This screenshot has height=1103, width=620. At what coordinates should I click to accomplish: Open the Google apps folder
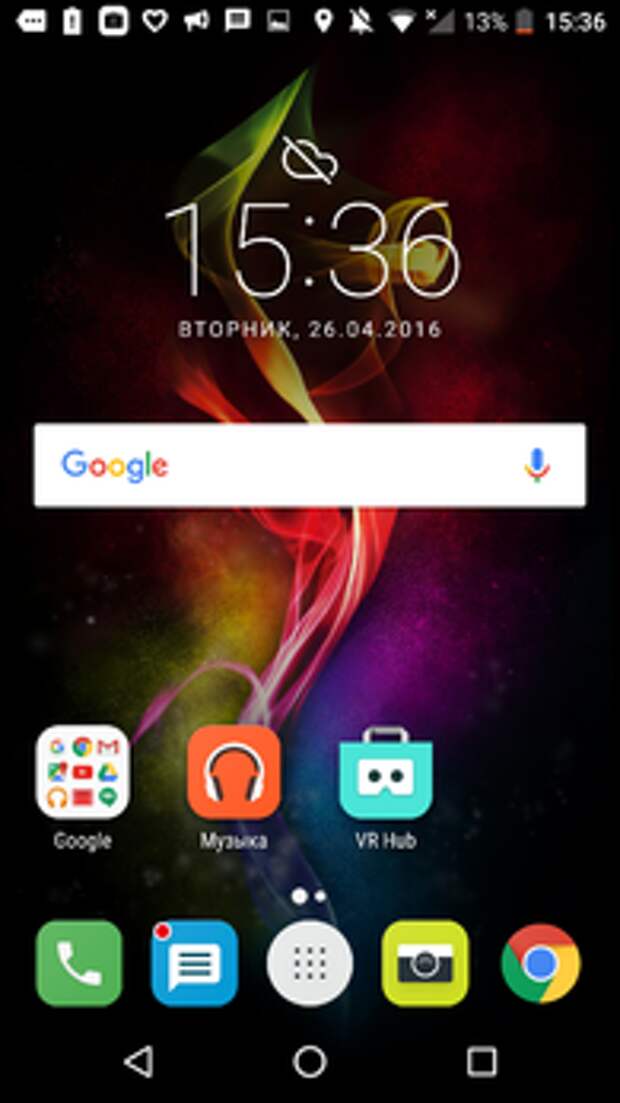(x=82, y=773)
